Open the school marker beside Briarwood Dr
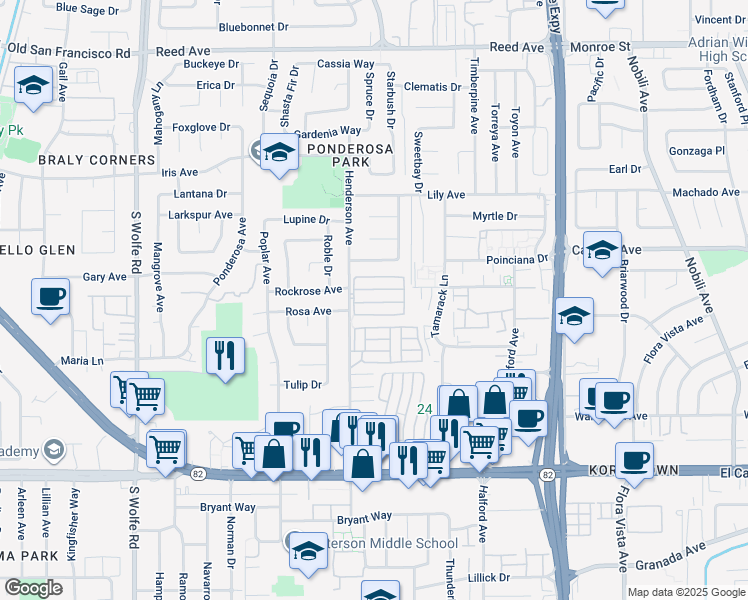This screenshot has width=748, height=600. [x=603, y=251]
